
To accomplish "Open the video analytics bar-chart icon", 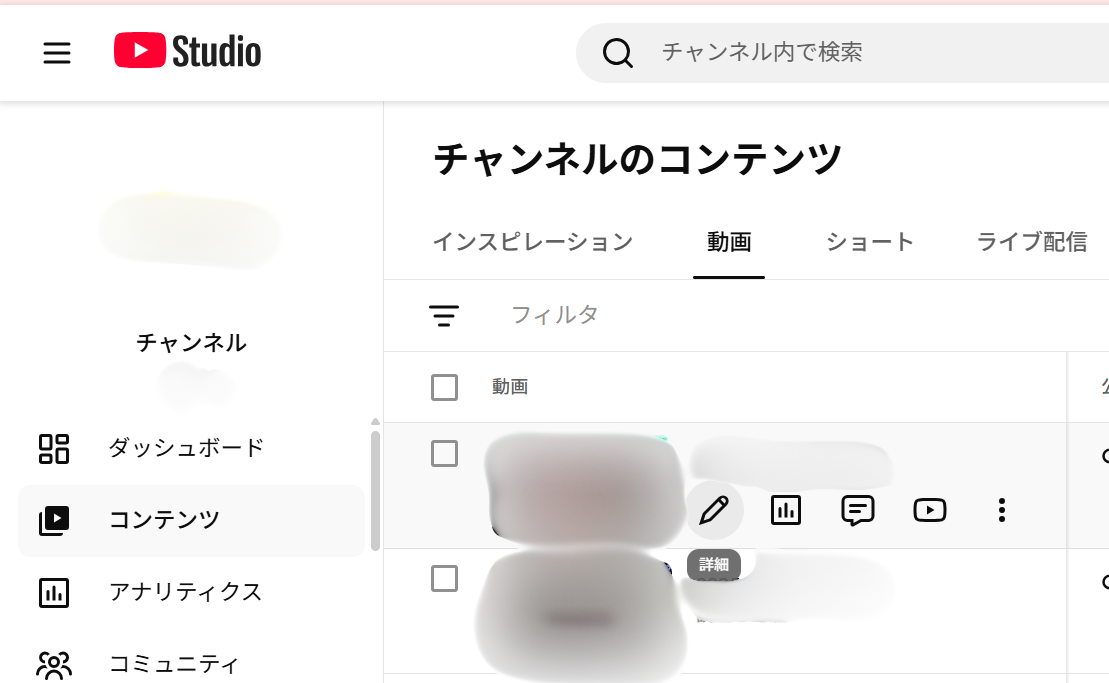I will pos(786,510).
